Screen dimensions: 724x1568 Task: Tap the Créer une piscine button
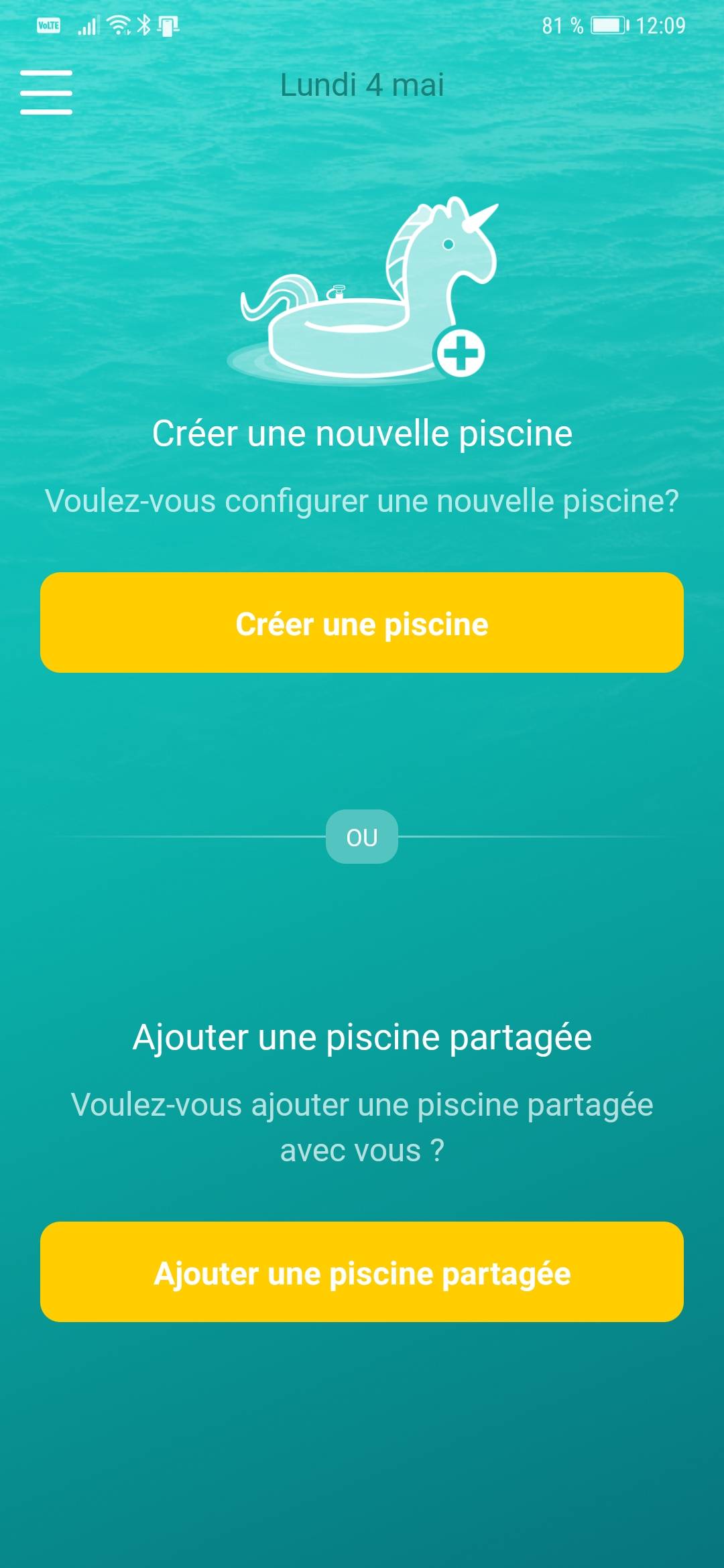pos(362,623)
